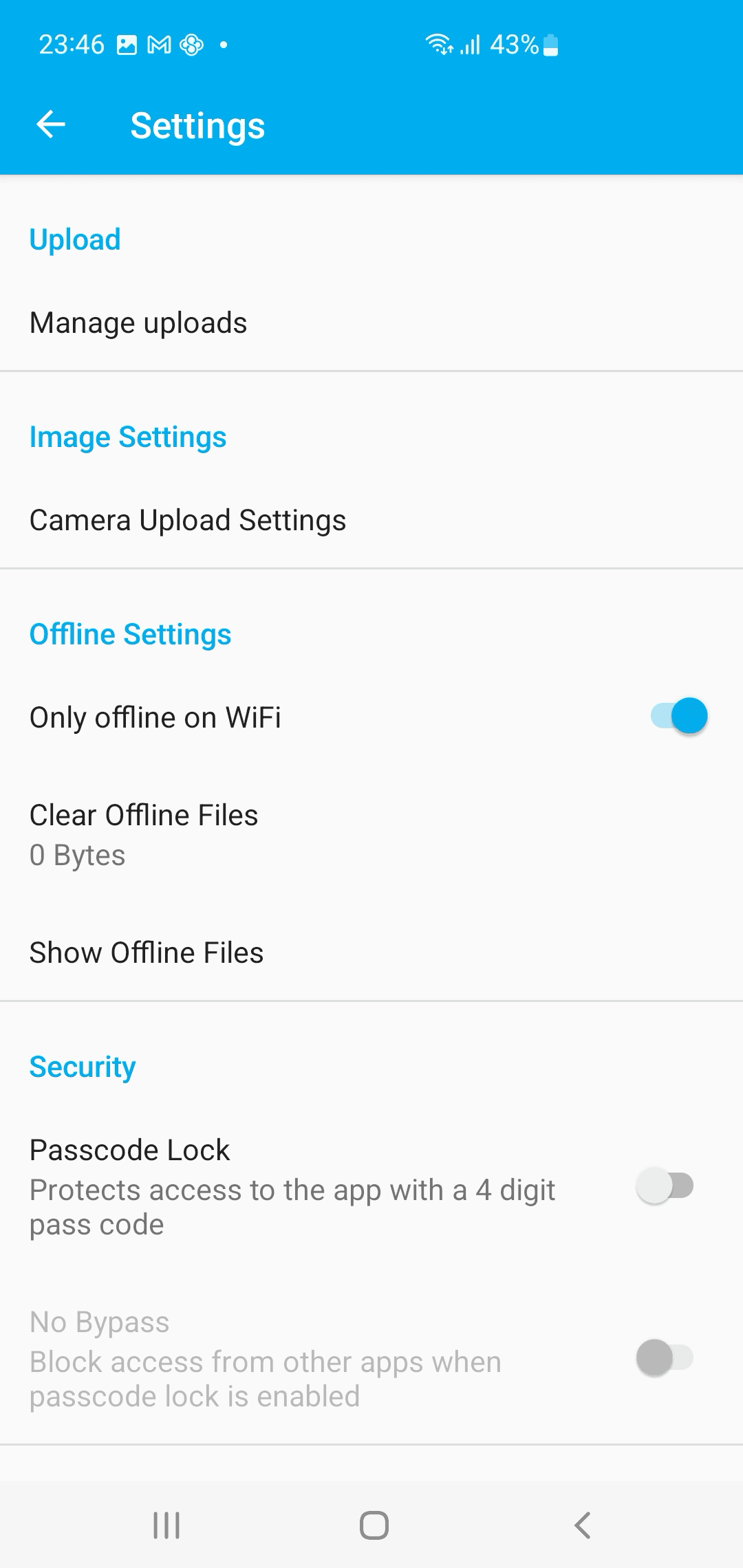
Task: Enable the Passcode Lock switch
Action: pyautogui.click(x=665, y=1186)
